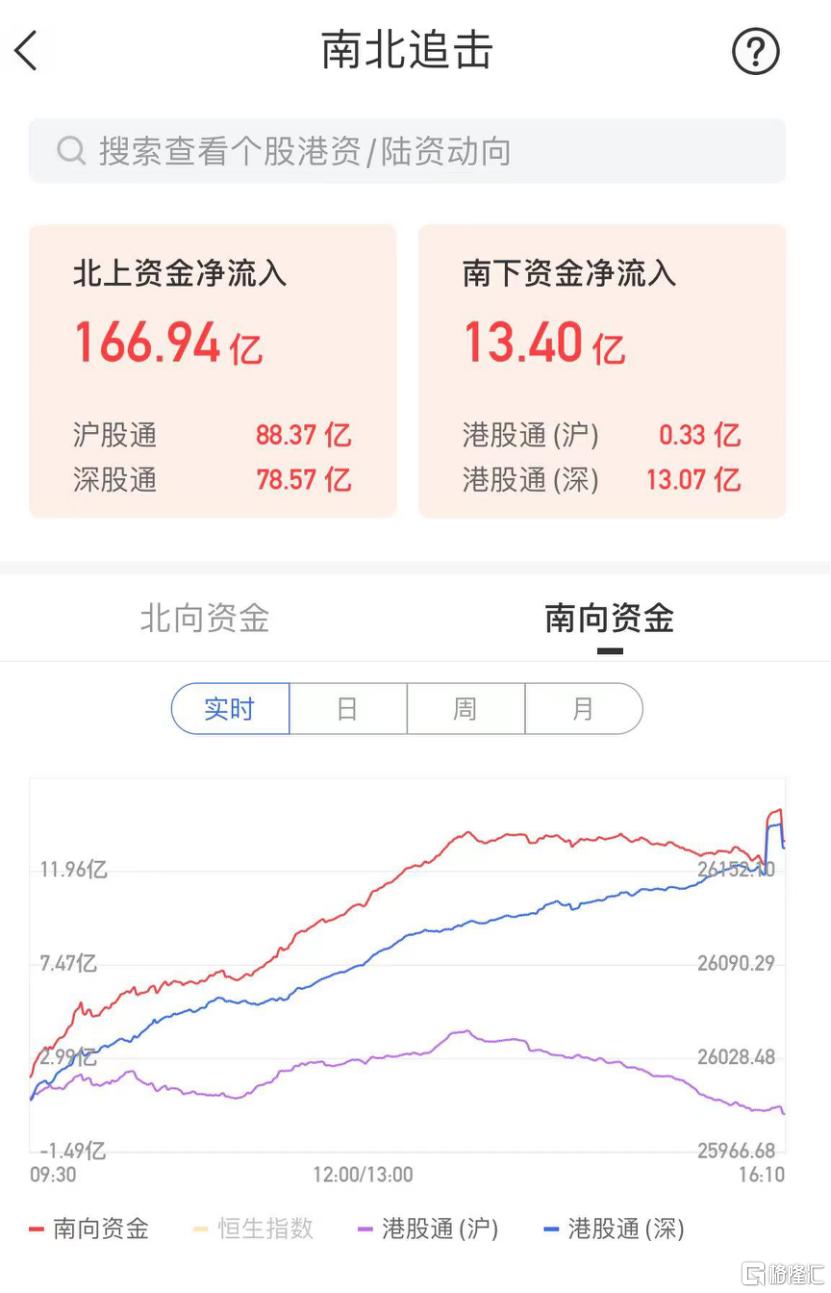Toggle the 南向资金 line in legend

pyautogui.click(x=90, y=1229)
